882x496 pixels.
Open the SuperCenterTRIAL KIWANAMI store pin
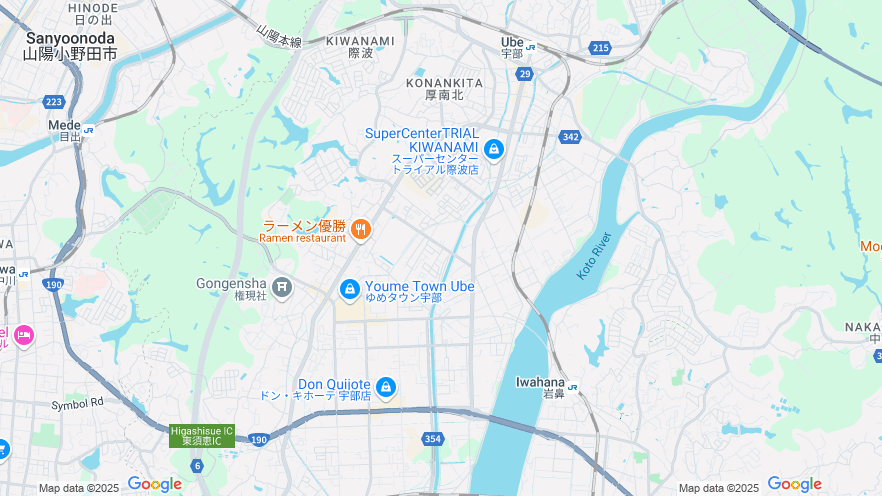point(493,150)
